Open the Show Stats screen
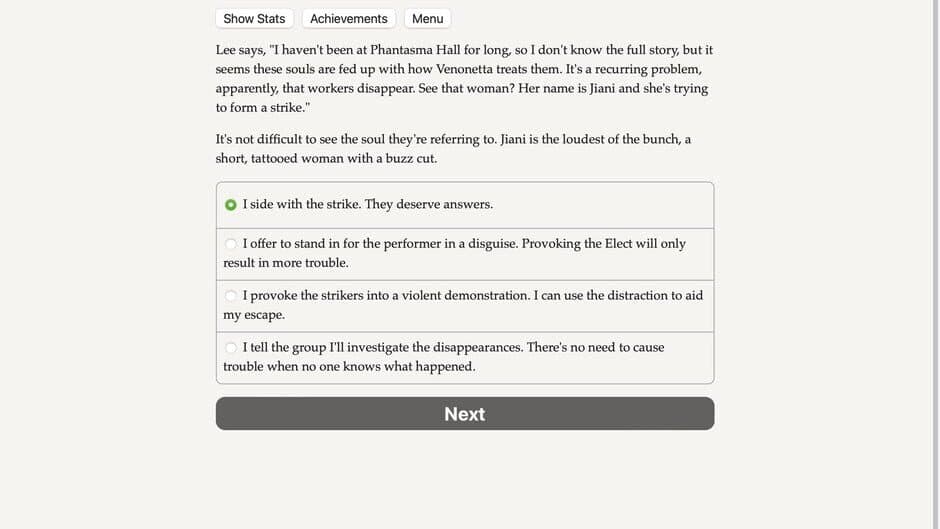Screen dimensions: 940x529 tap(254, 19)
